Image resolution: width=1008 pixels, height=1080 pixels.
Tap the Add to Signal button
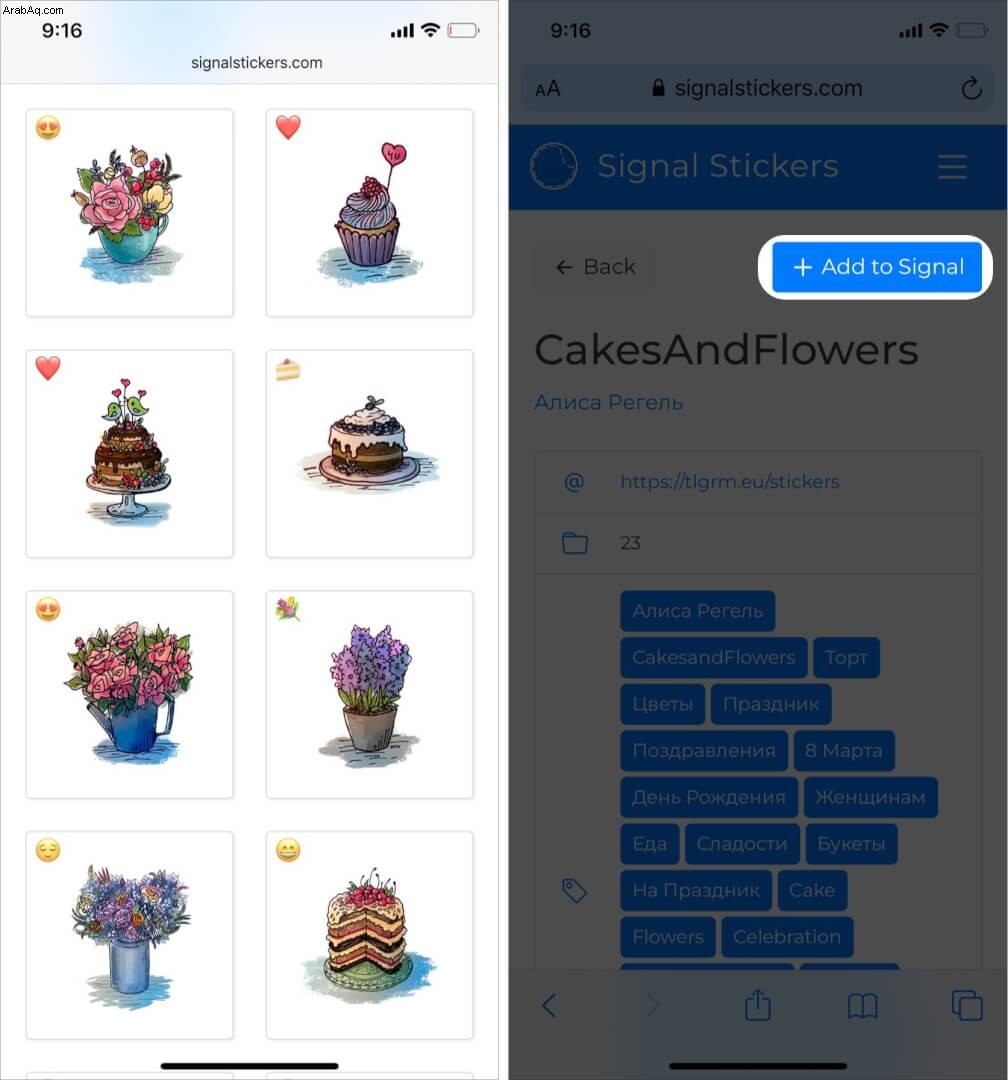click(x=878, y=267)
